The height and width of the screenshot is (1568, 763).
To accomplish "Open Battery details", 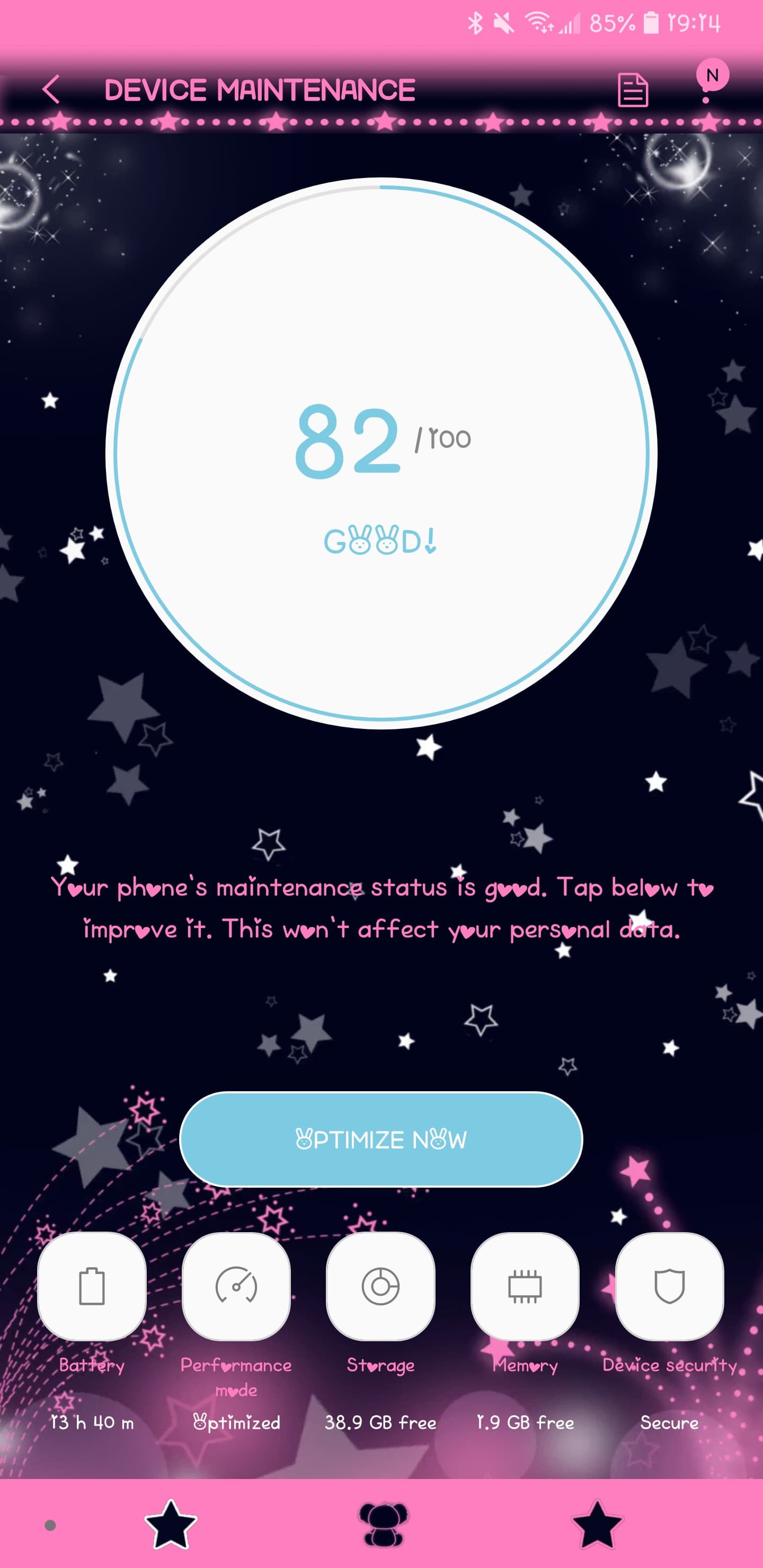I will click(92, 1286).
